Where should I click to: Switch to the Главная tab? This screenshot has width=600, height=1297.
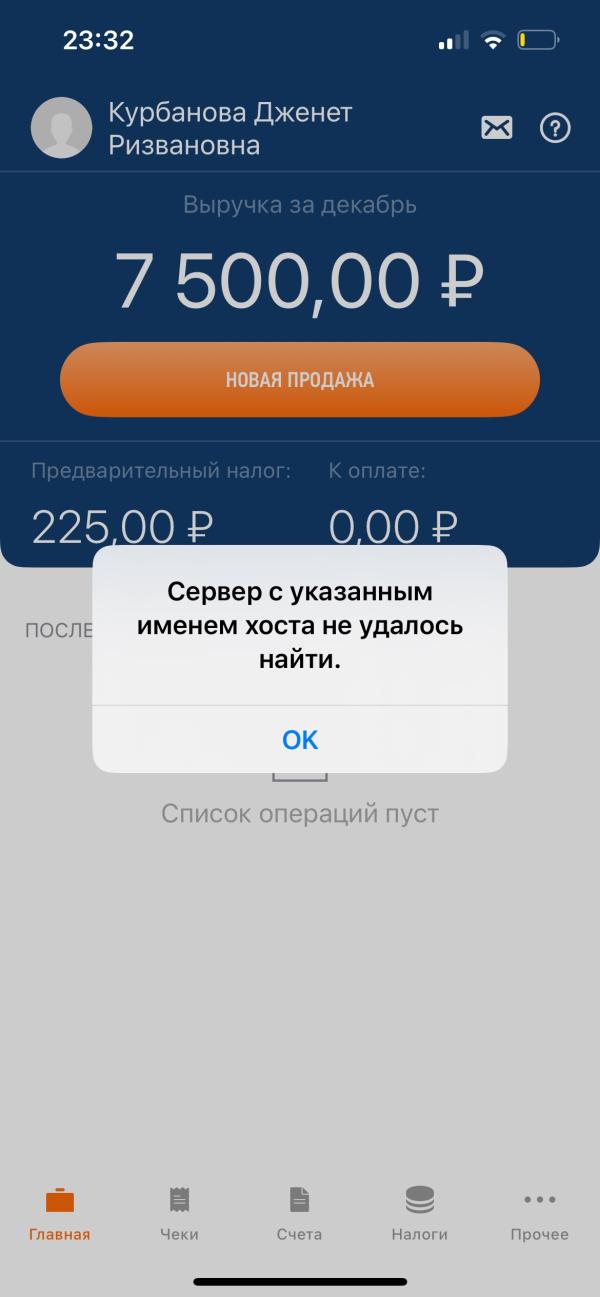click(x=60, y=1214)
